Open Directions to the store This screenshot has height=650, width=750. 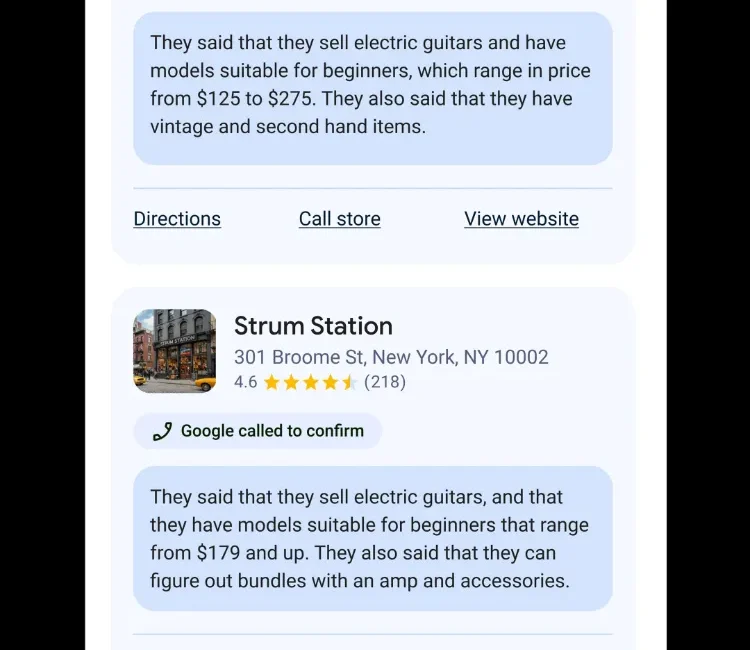[x=177, y=219]
